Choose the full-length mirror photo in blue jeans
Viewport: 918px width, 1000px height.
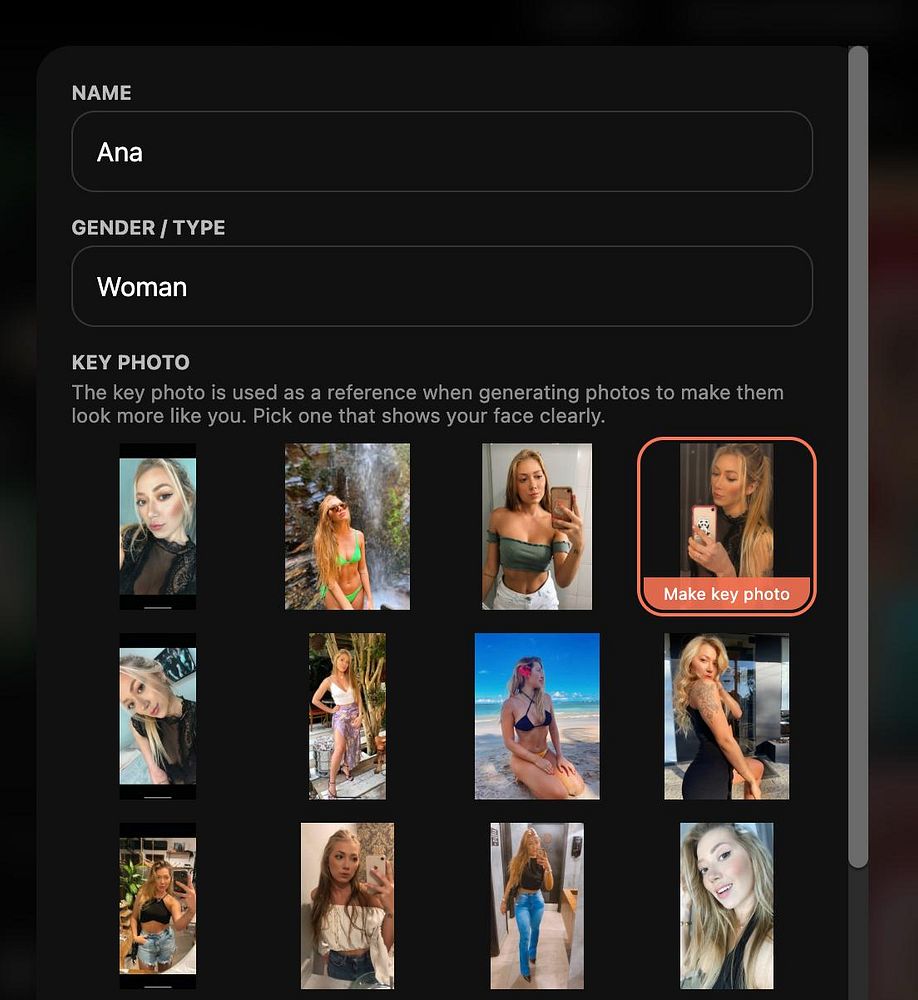click(x=537, y=906)
